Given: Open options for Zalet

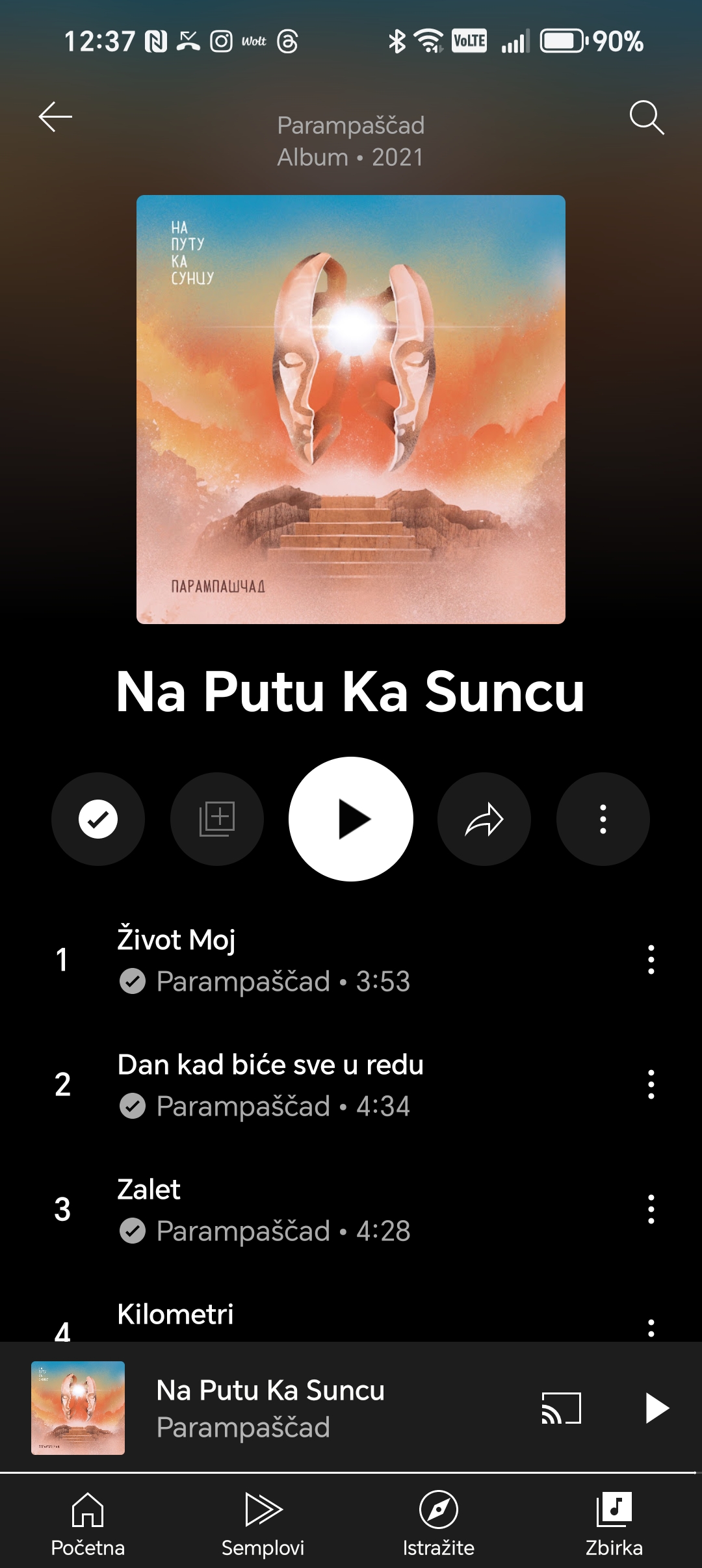Looking at the screenshot, I should tap(651, 1209).
